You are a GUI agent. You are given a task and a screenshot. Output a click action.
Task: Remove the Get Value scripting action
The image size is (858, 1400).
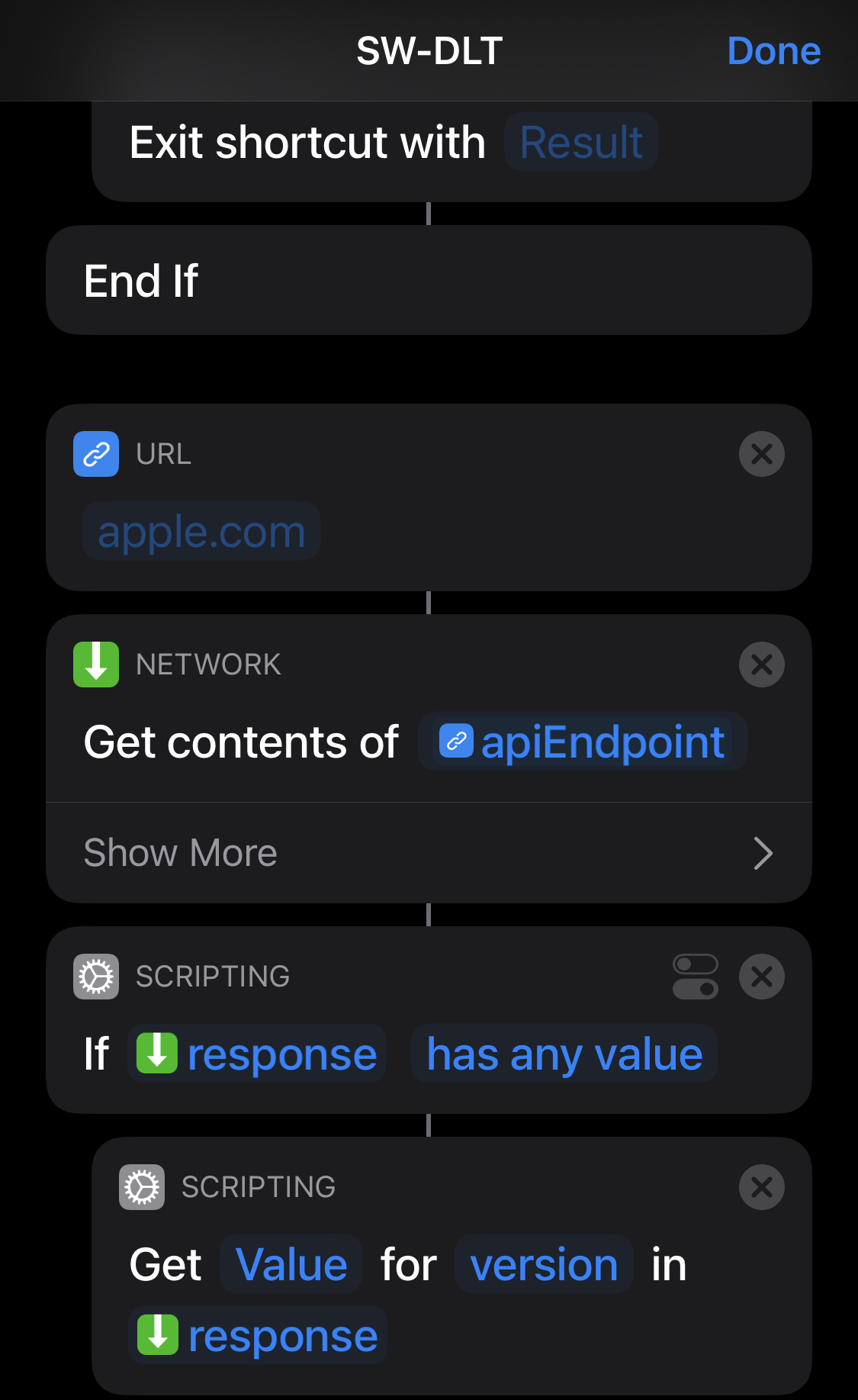click(x=761, y=1186)
